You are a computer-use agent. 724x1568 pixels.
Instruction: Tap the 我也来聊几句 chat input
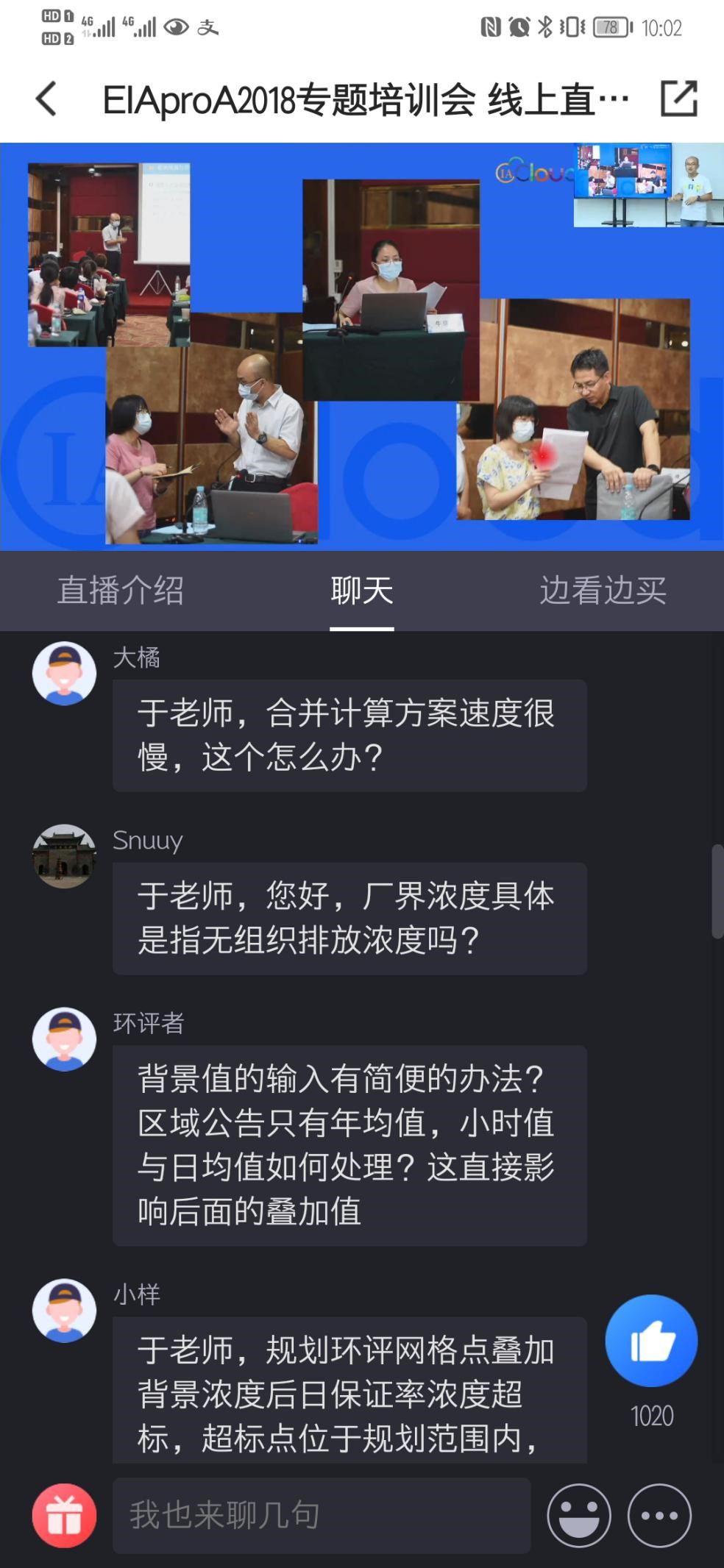click(322, 1516)
